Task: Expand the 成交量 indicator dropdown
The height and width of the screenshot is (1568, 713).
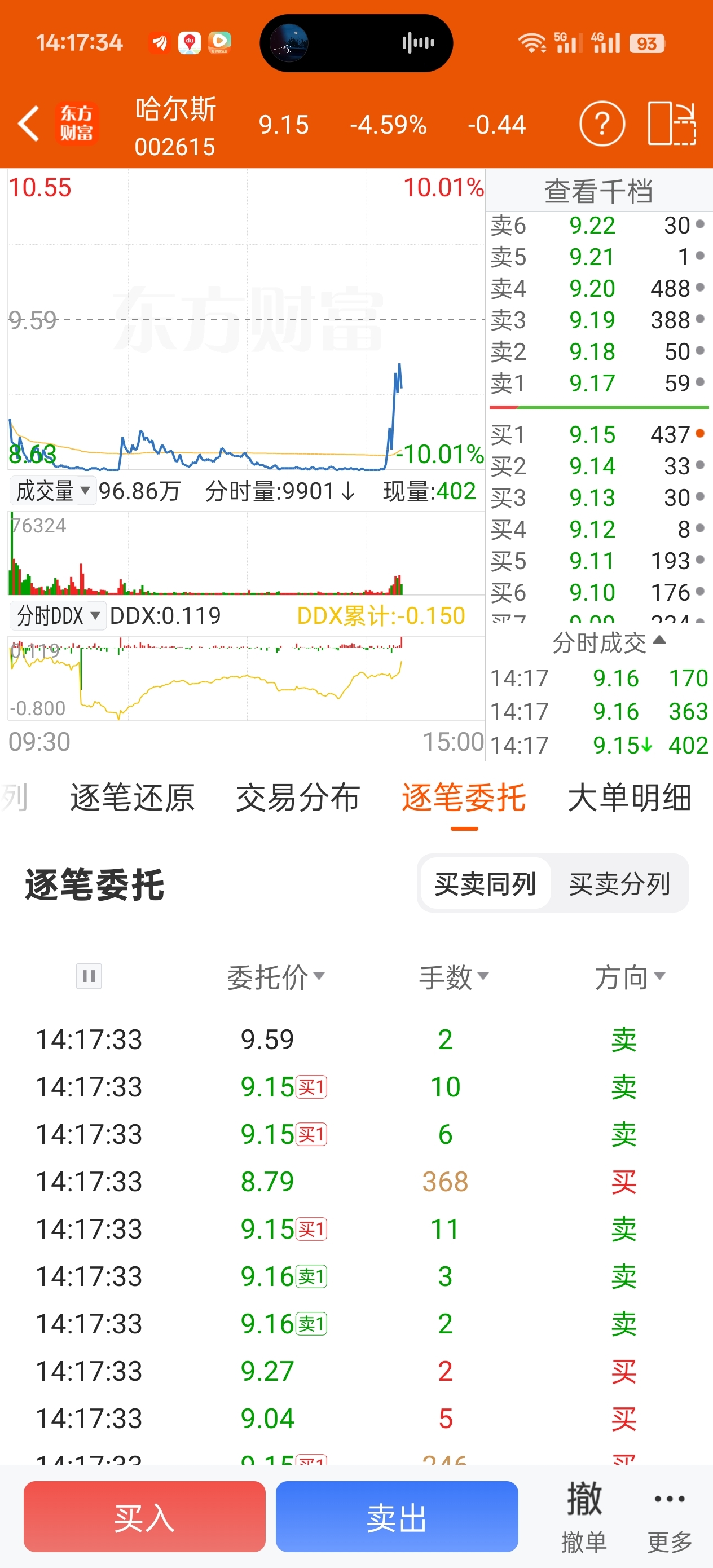Action: coord(53,491)
